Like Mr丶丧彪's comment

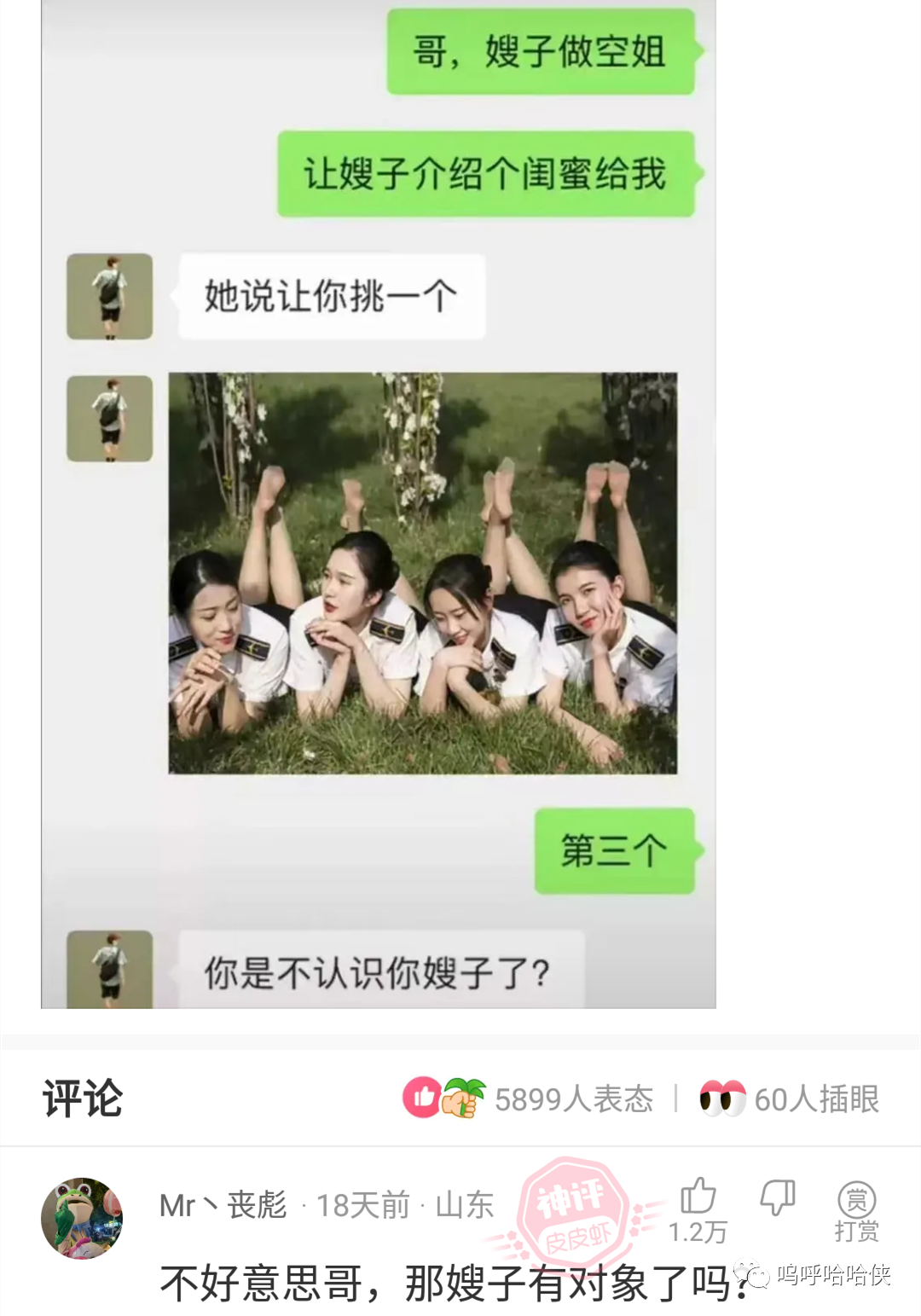pyautogui.click(x=698, y=1198)
